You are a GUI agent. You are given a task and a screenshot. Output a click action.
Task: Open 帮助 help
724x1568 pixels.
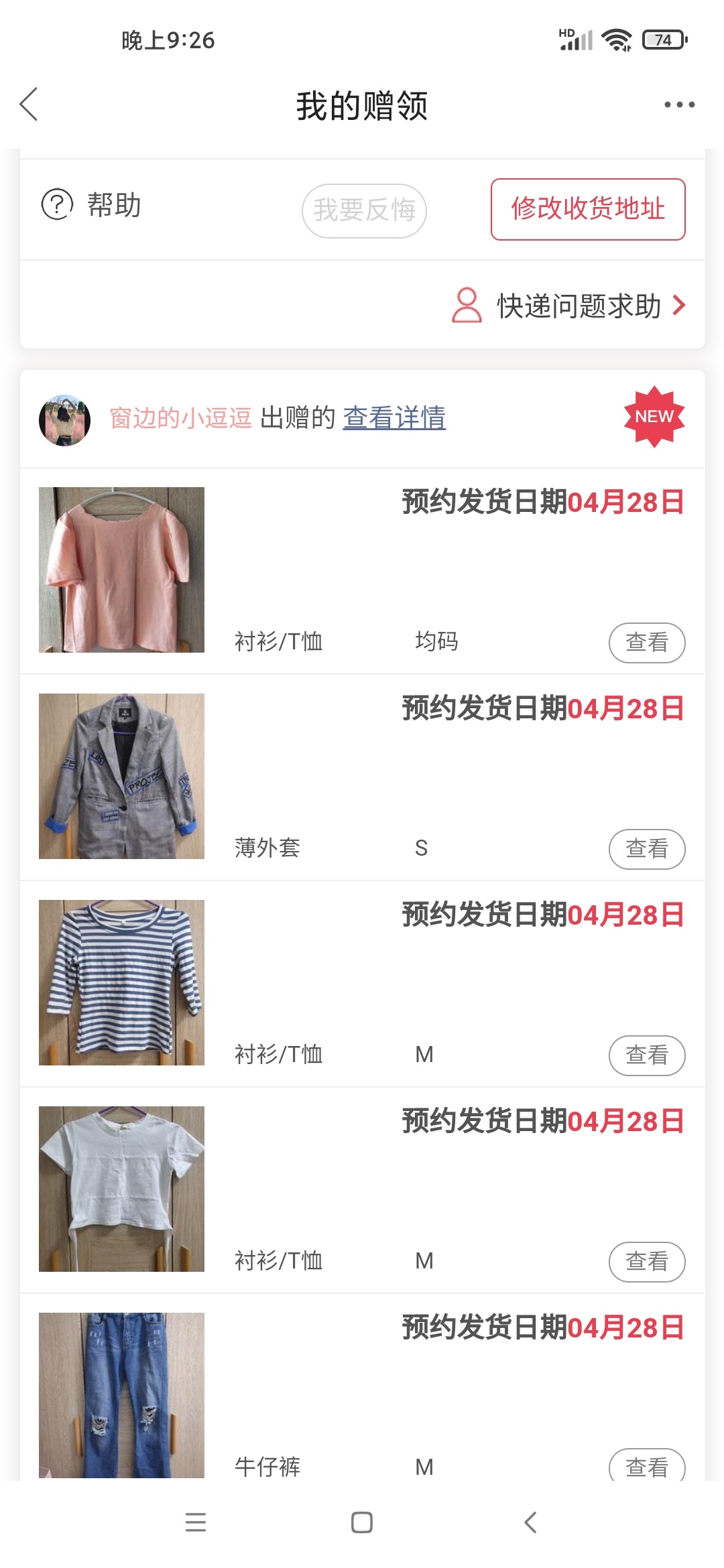(92, 205)
